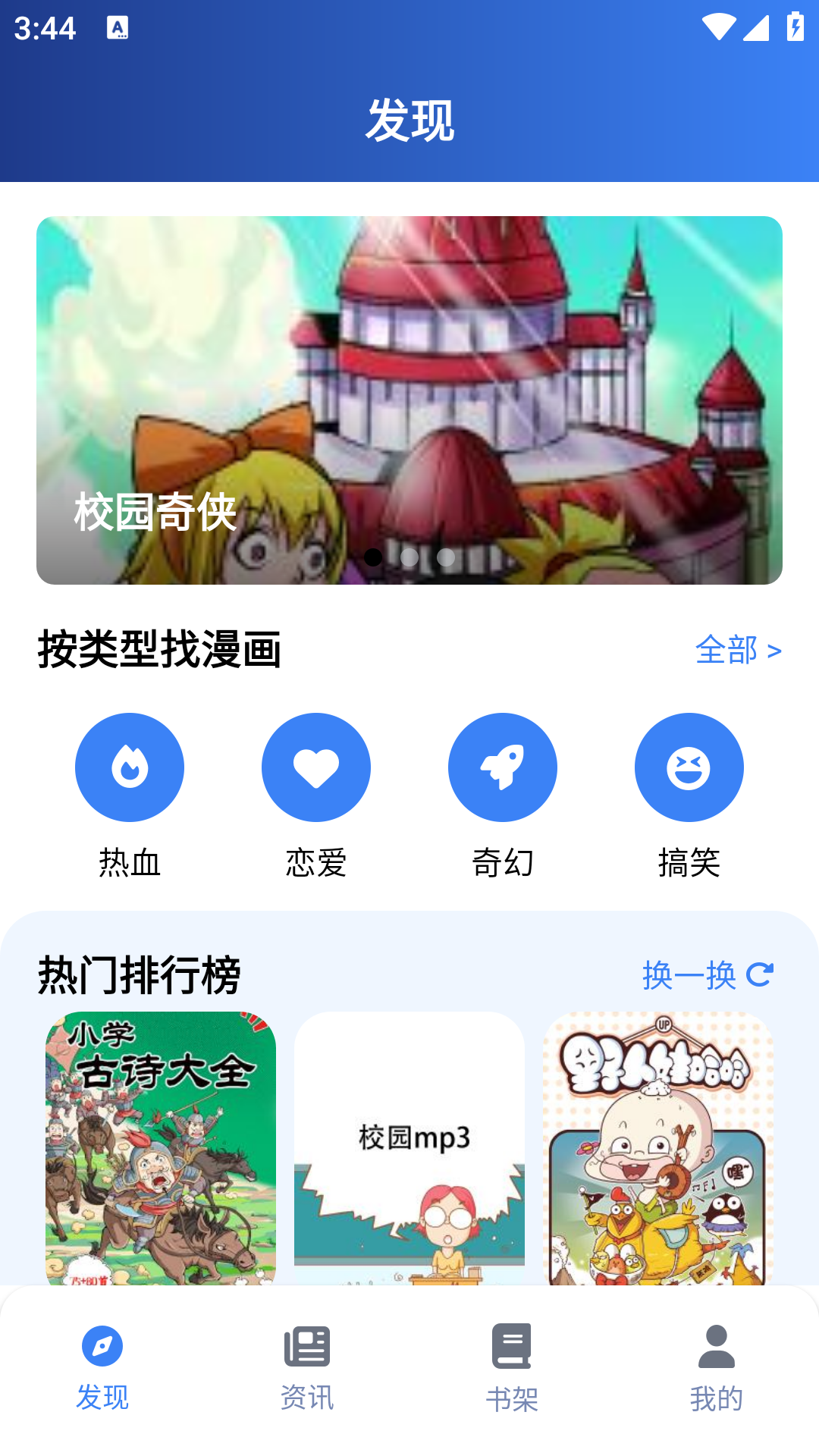Screen dimensions: 819x1456
Task: Open the 恋爱 heart category icon
Action: tap(316, 767)
